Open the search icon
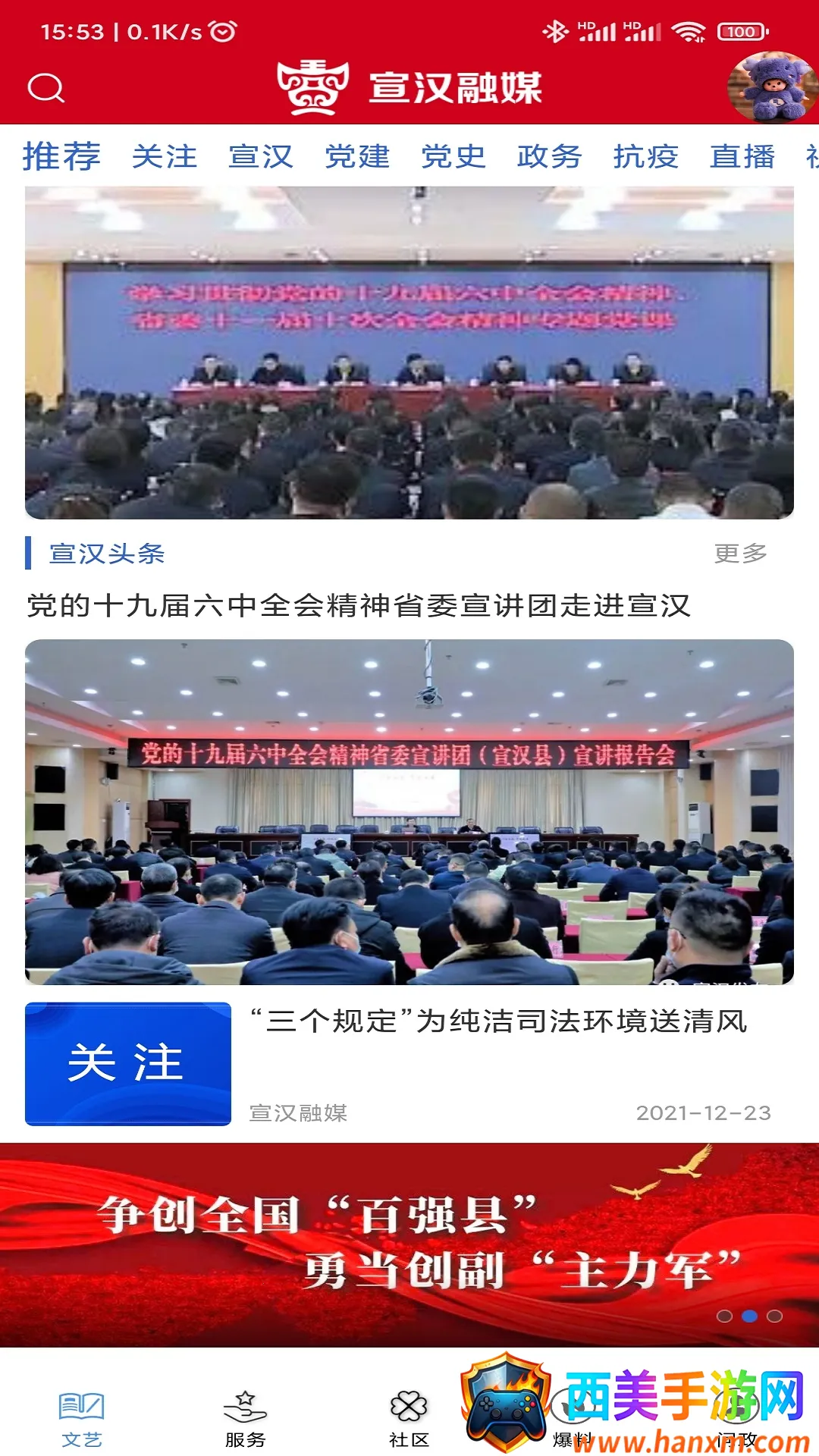Viewport: 819px width, 1456px height. (x=45, y=88)
